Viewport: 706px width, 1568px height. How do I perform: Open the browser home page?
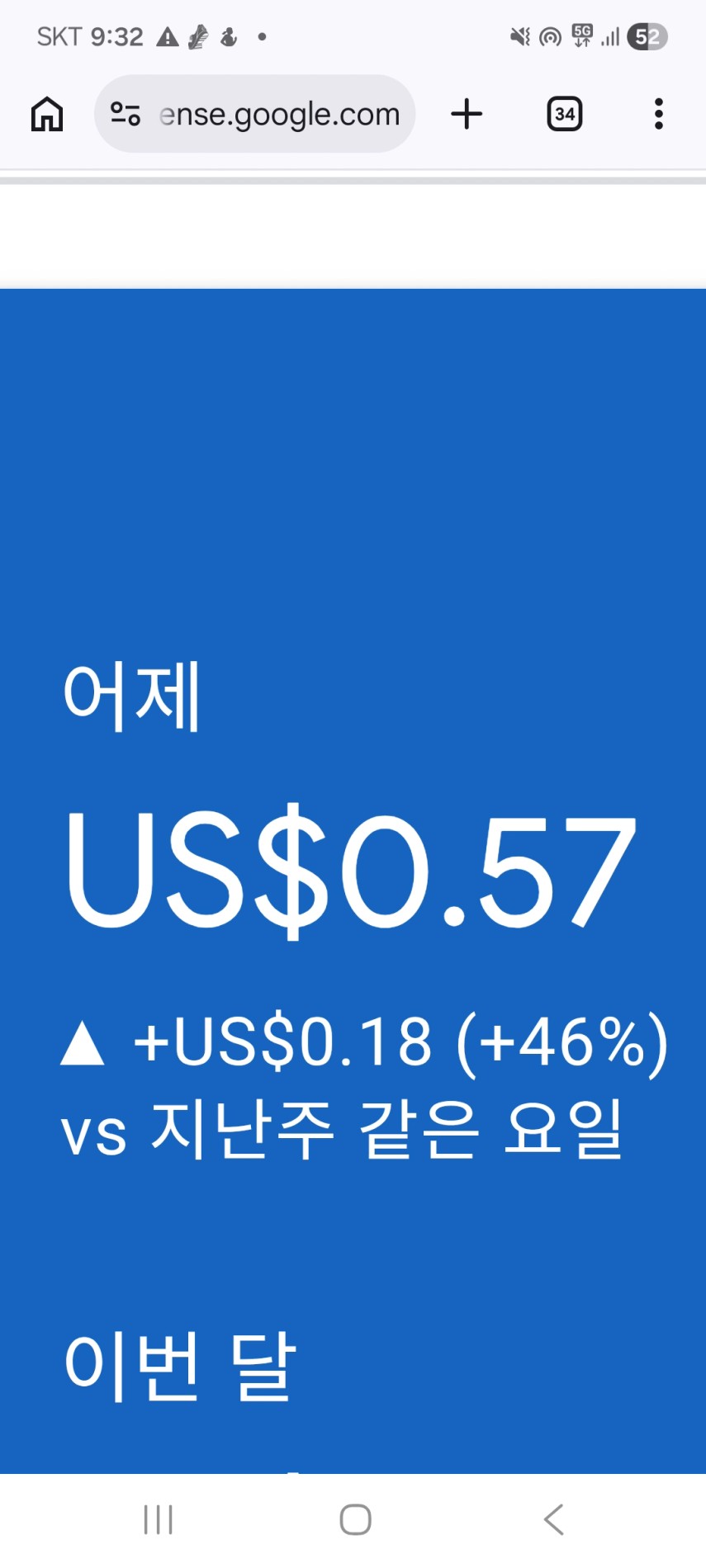(x=47, y=114)
